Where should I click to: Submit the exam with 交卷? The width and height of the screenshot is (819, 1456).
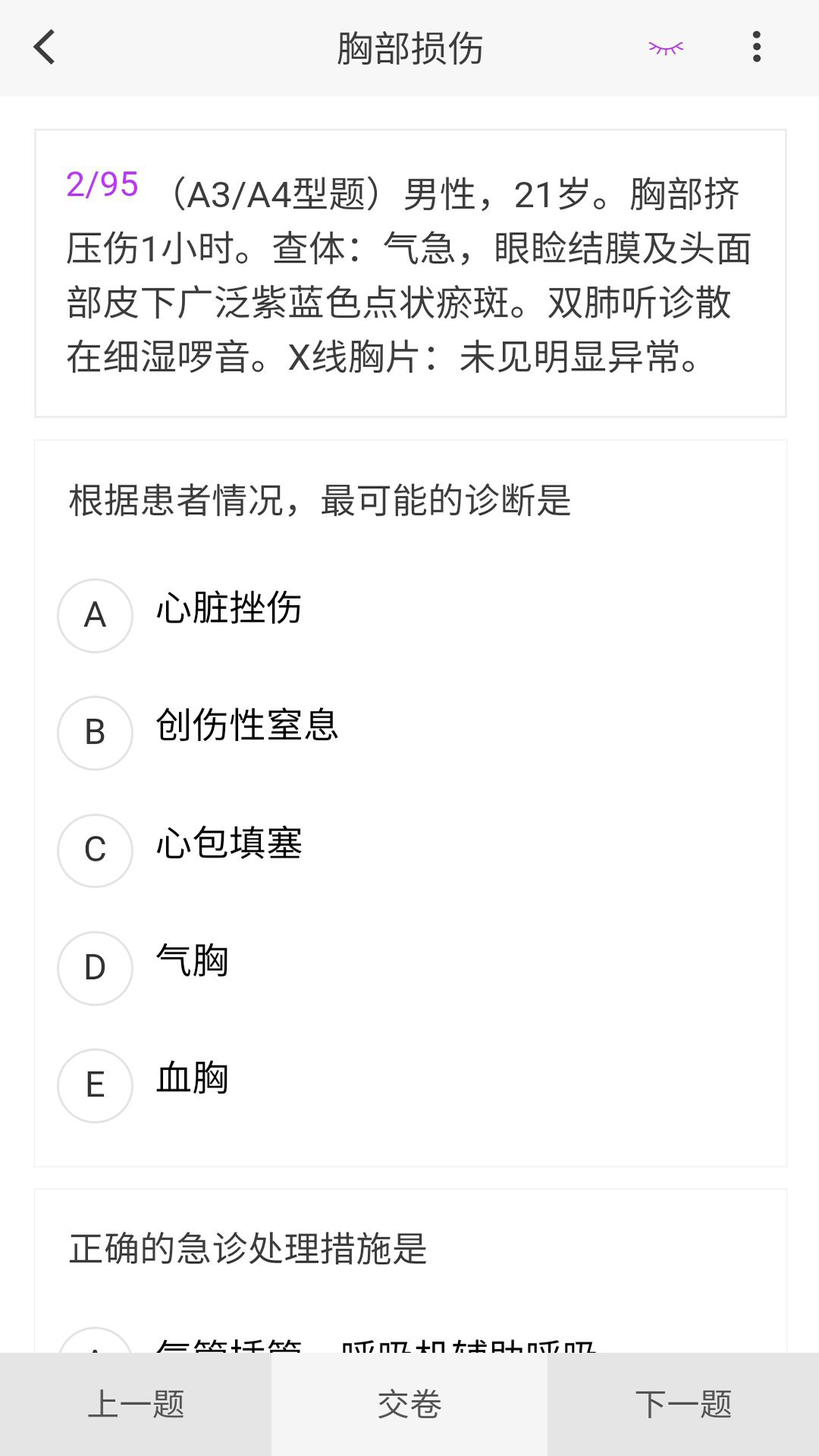point(409,1404)
